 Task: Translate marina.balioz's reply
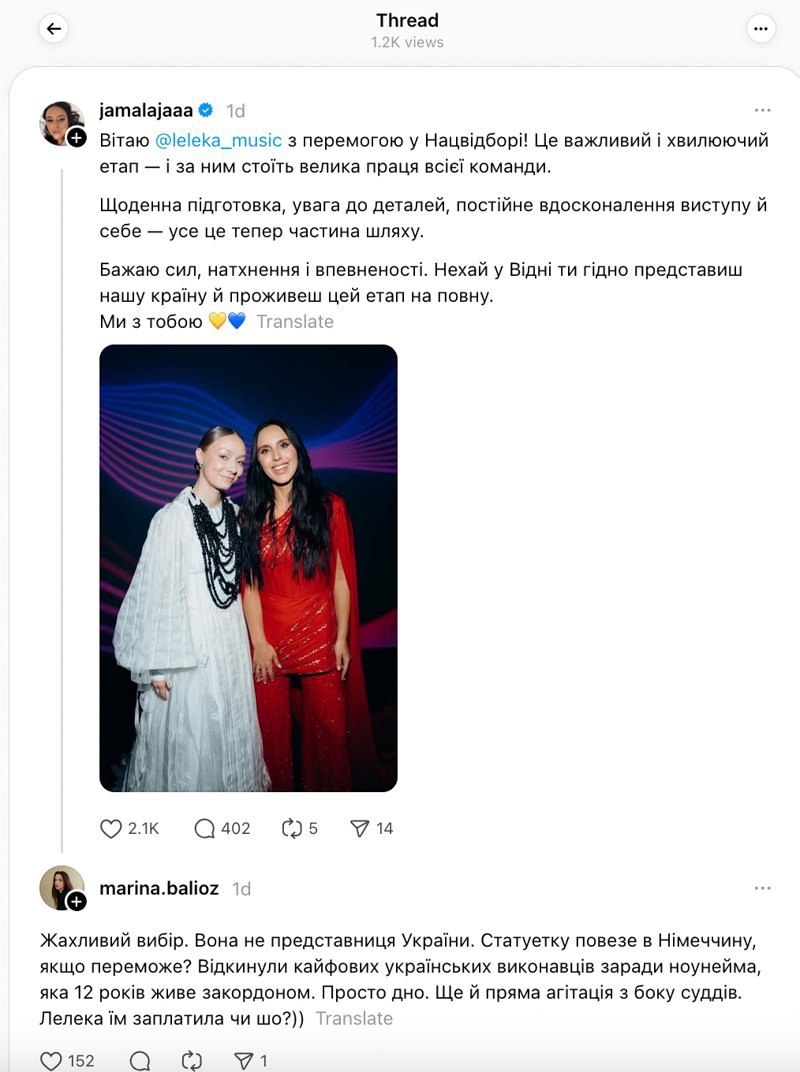coord(354,1018)
